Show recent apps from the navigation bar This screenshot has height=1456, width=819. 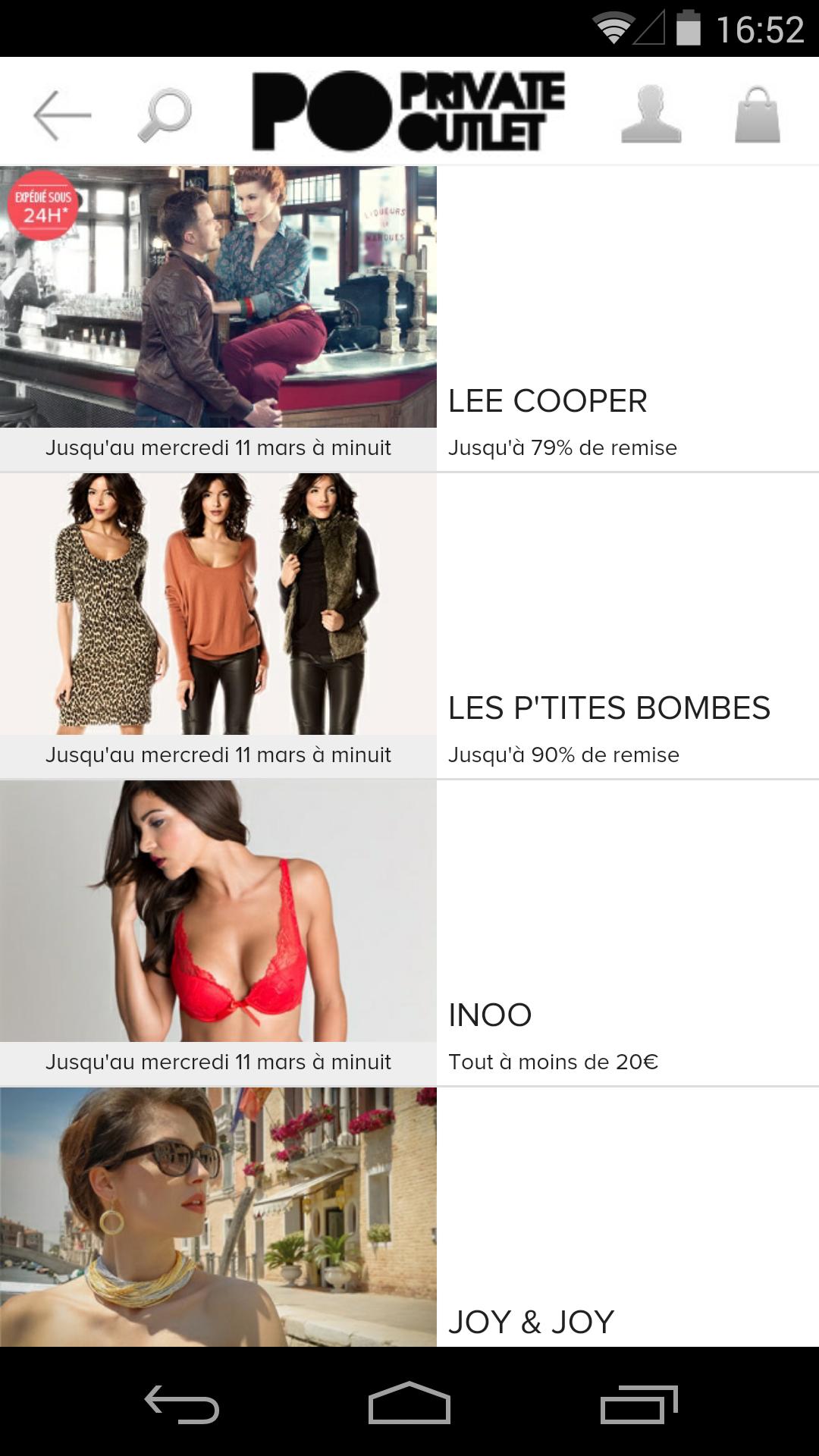point(639,1403)
